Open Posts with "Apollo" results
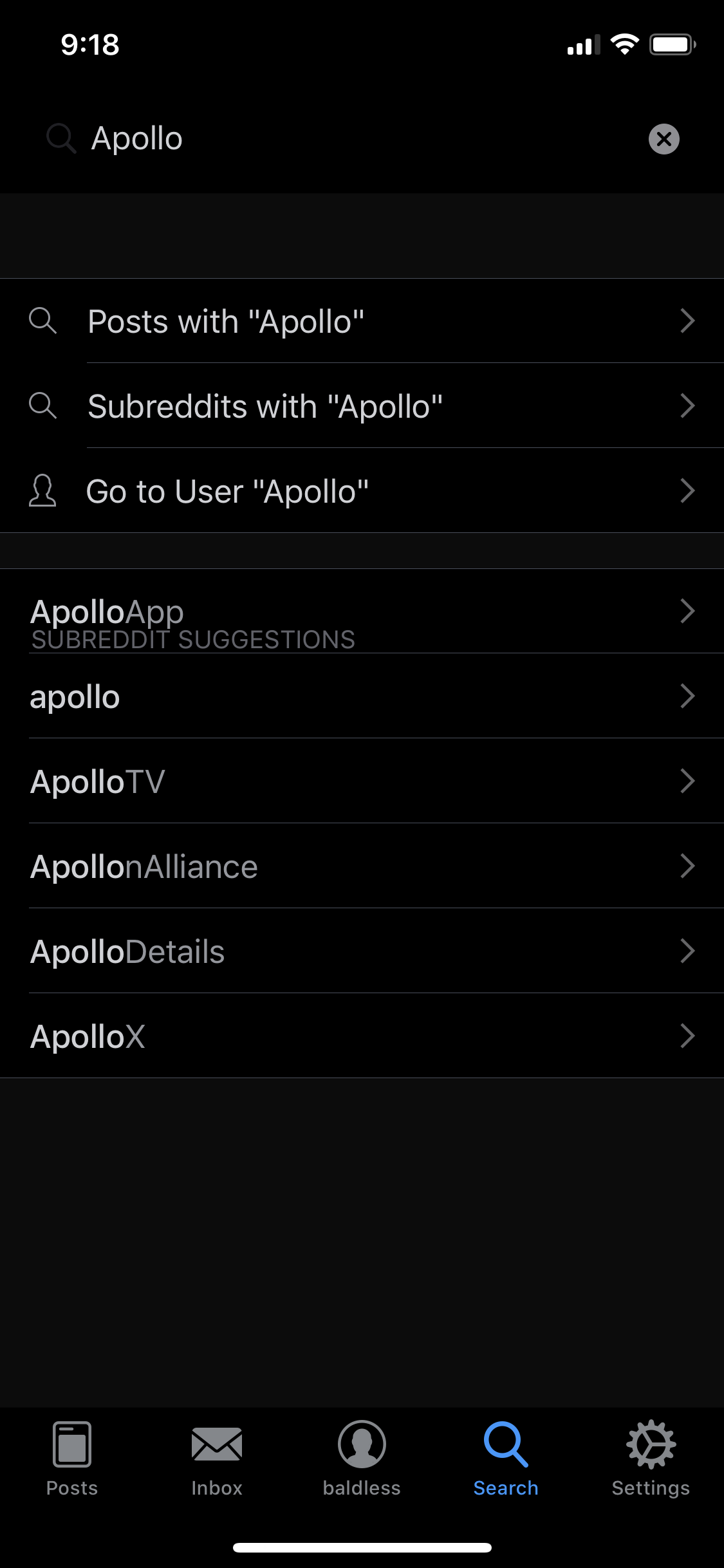724x1568 pixels. pyautogui.click(x=362, y=321)
